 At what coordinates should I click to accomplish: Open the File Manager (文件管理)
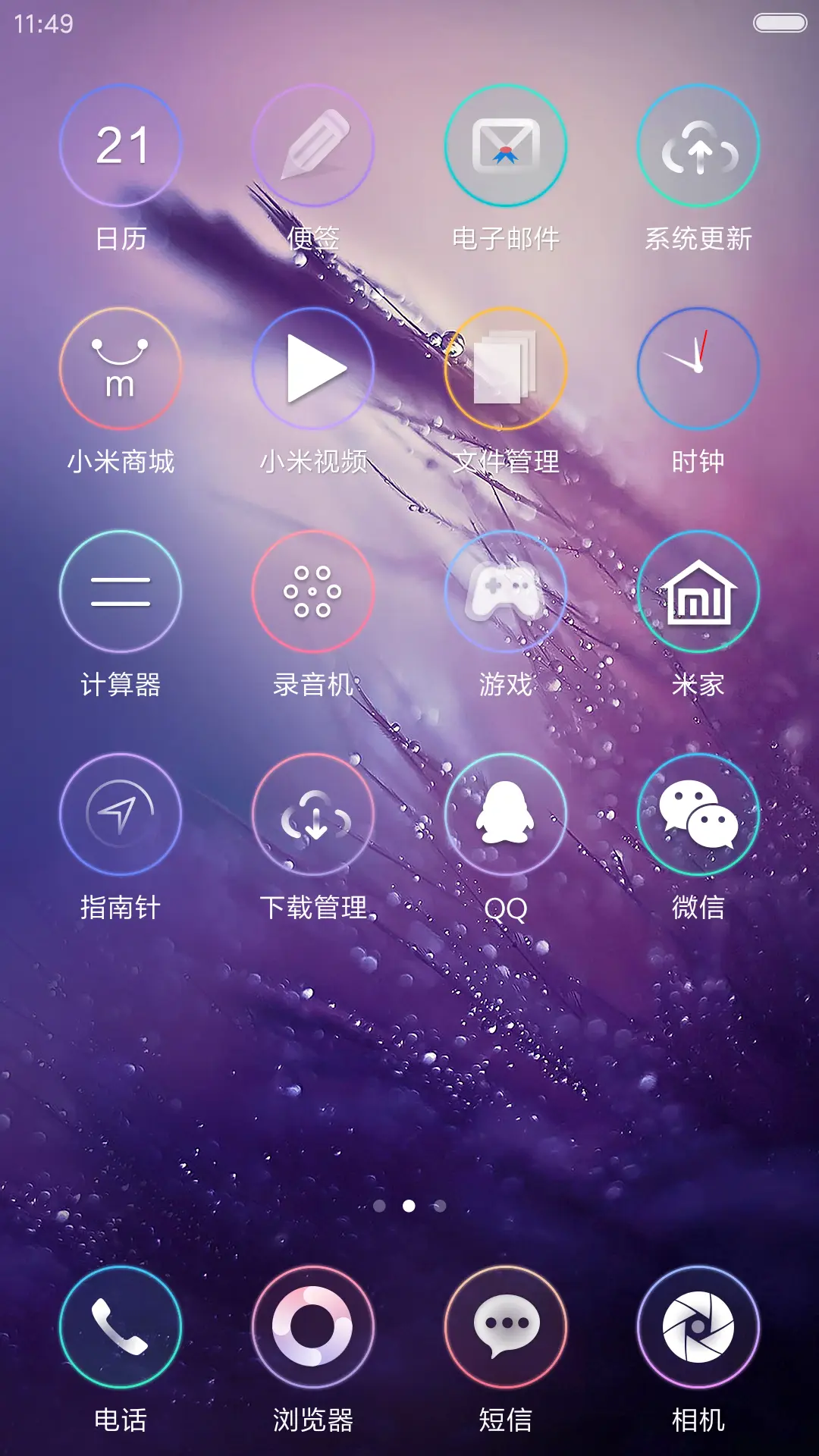pos(505,367)
